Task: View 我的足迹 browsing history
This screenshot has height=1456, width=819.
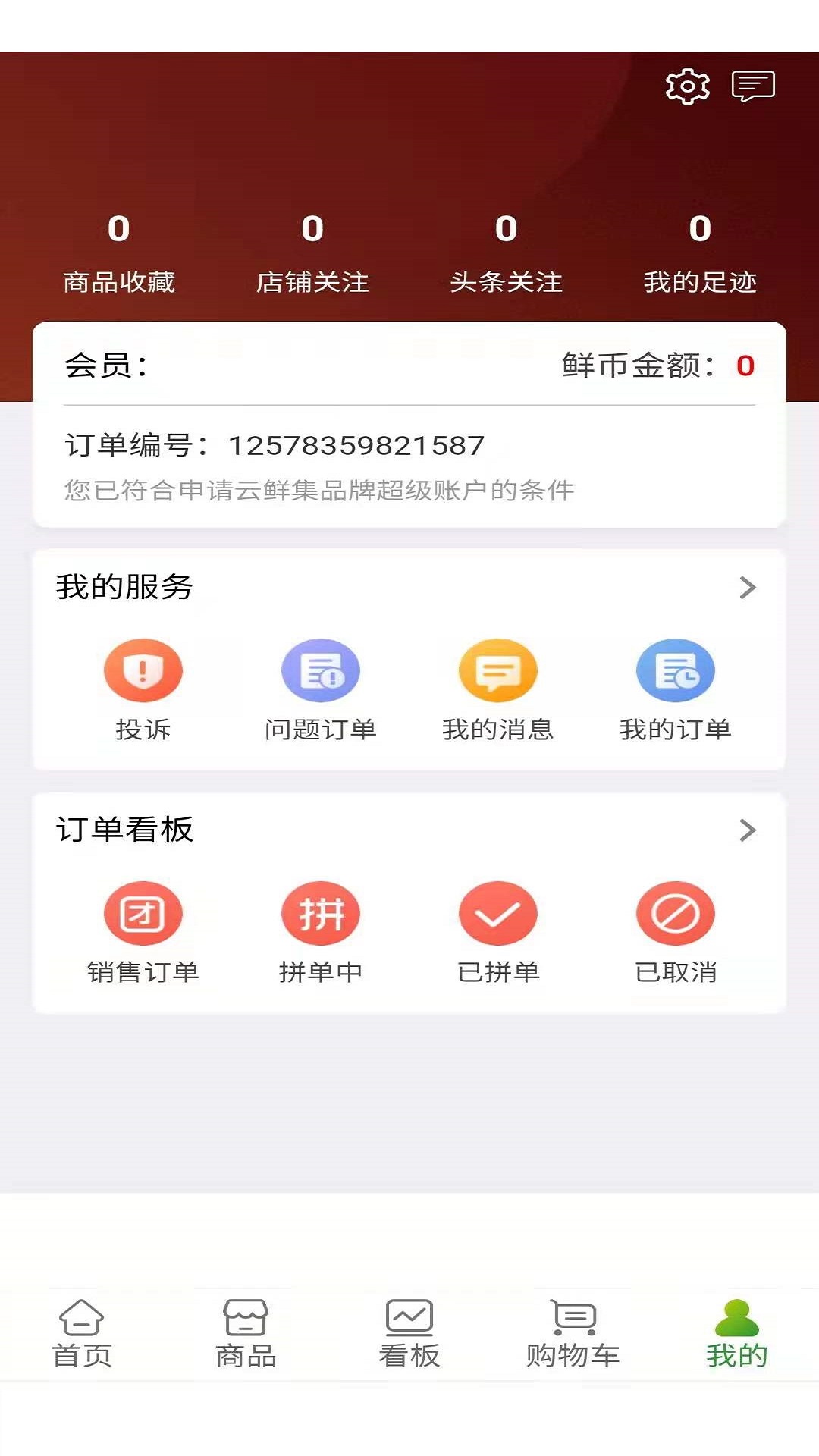Action: (x=700, y=254)
